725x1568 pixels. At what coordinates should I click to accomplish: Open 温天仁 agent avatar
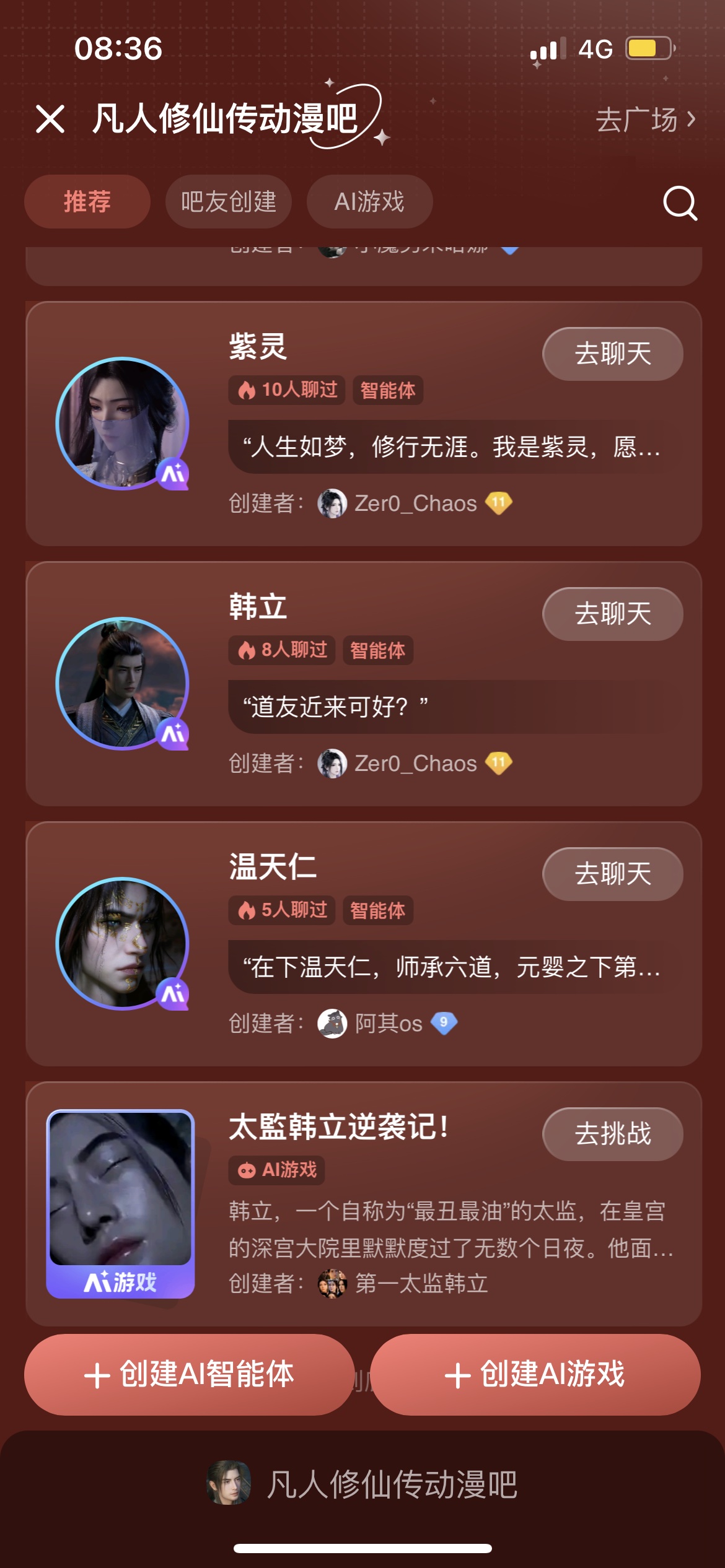(122, 944)
